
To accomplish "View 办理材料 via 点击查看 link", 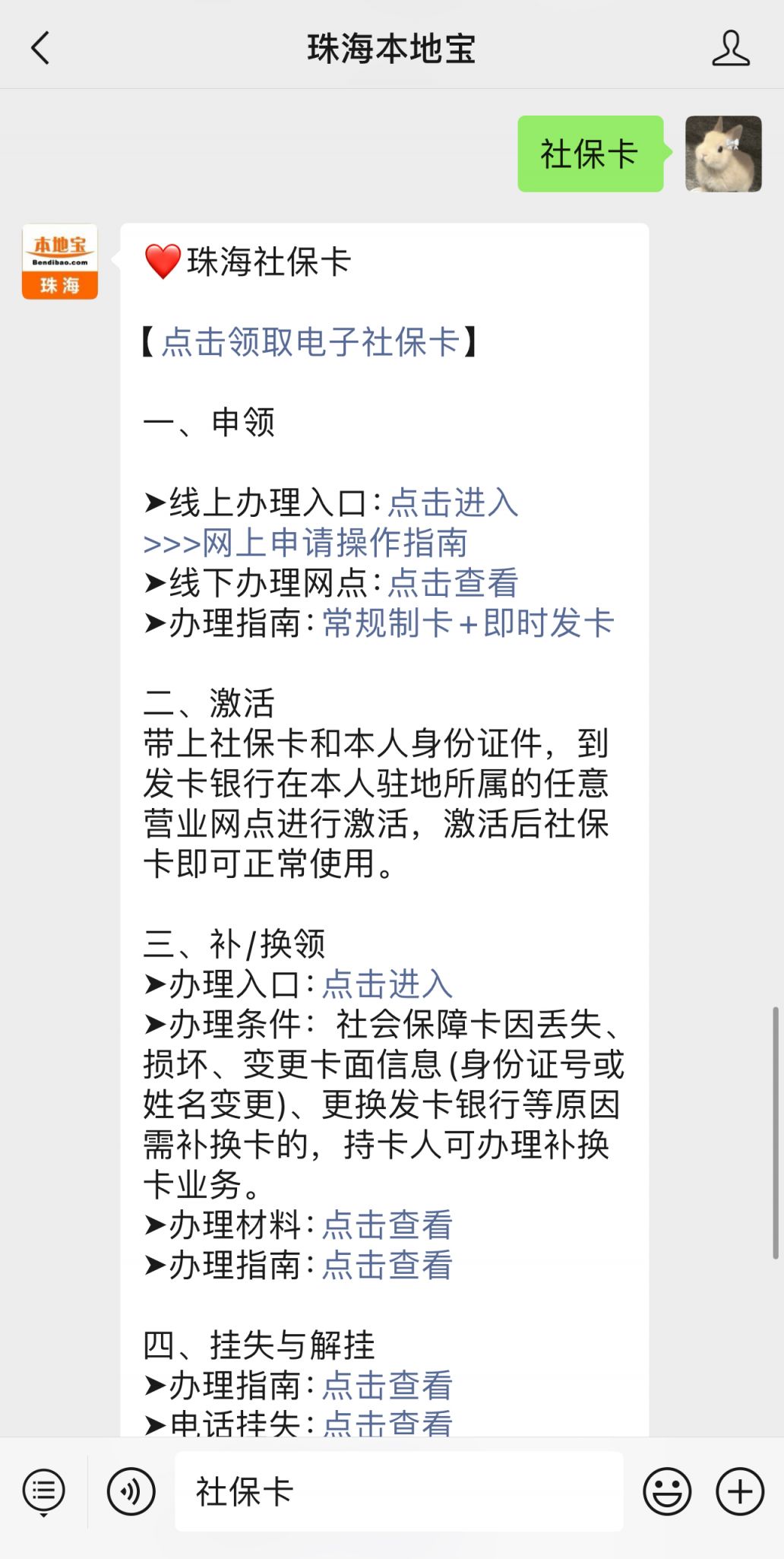I will pos(387,1225).
